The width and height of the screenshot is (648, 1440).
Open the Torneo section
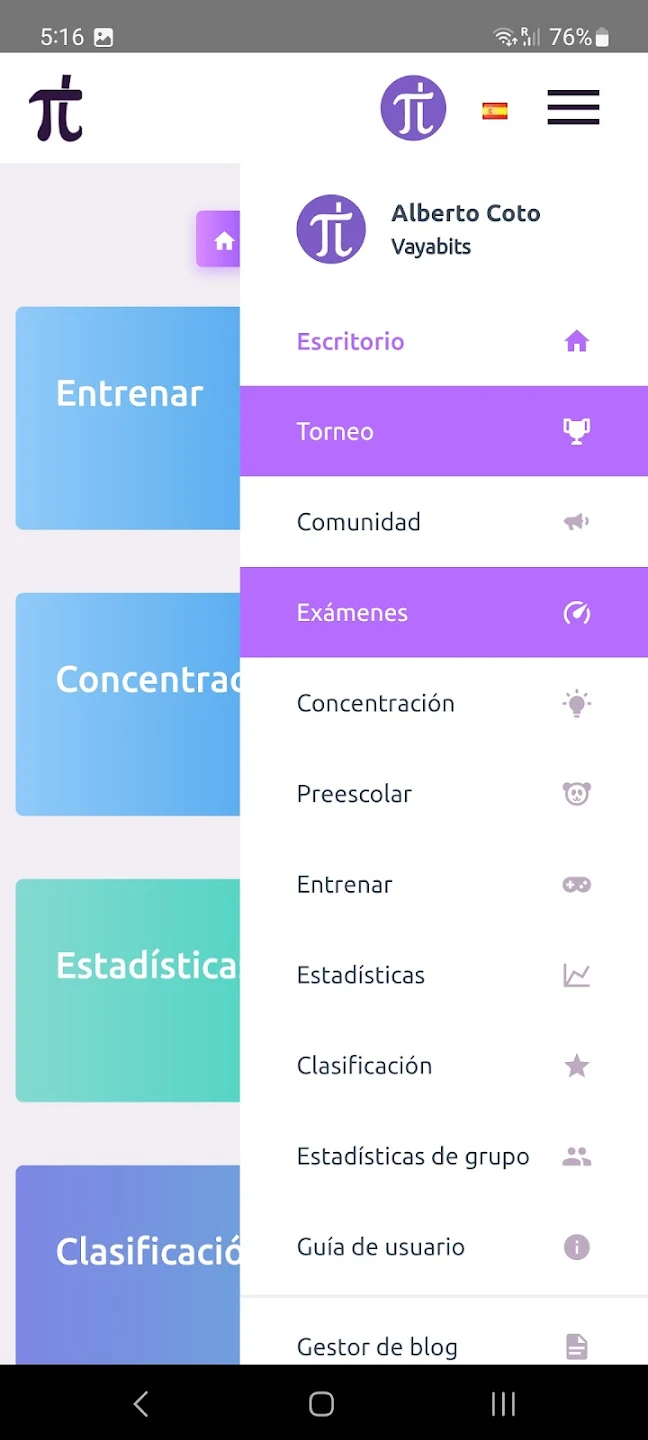tap(443, 431)
